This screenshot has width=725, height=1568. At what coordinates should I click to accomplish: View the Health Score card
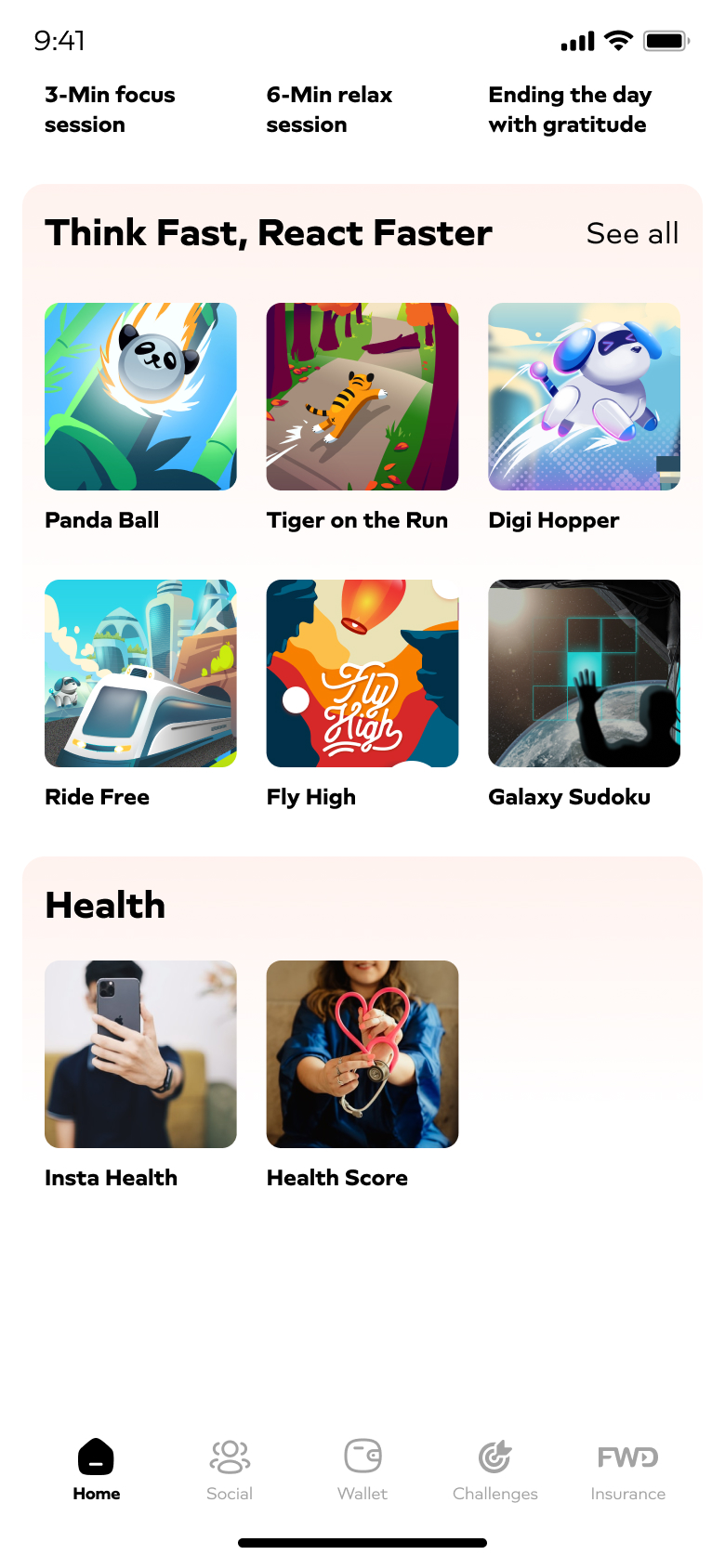point(362,1054)
